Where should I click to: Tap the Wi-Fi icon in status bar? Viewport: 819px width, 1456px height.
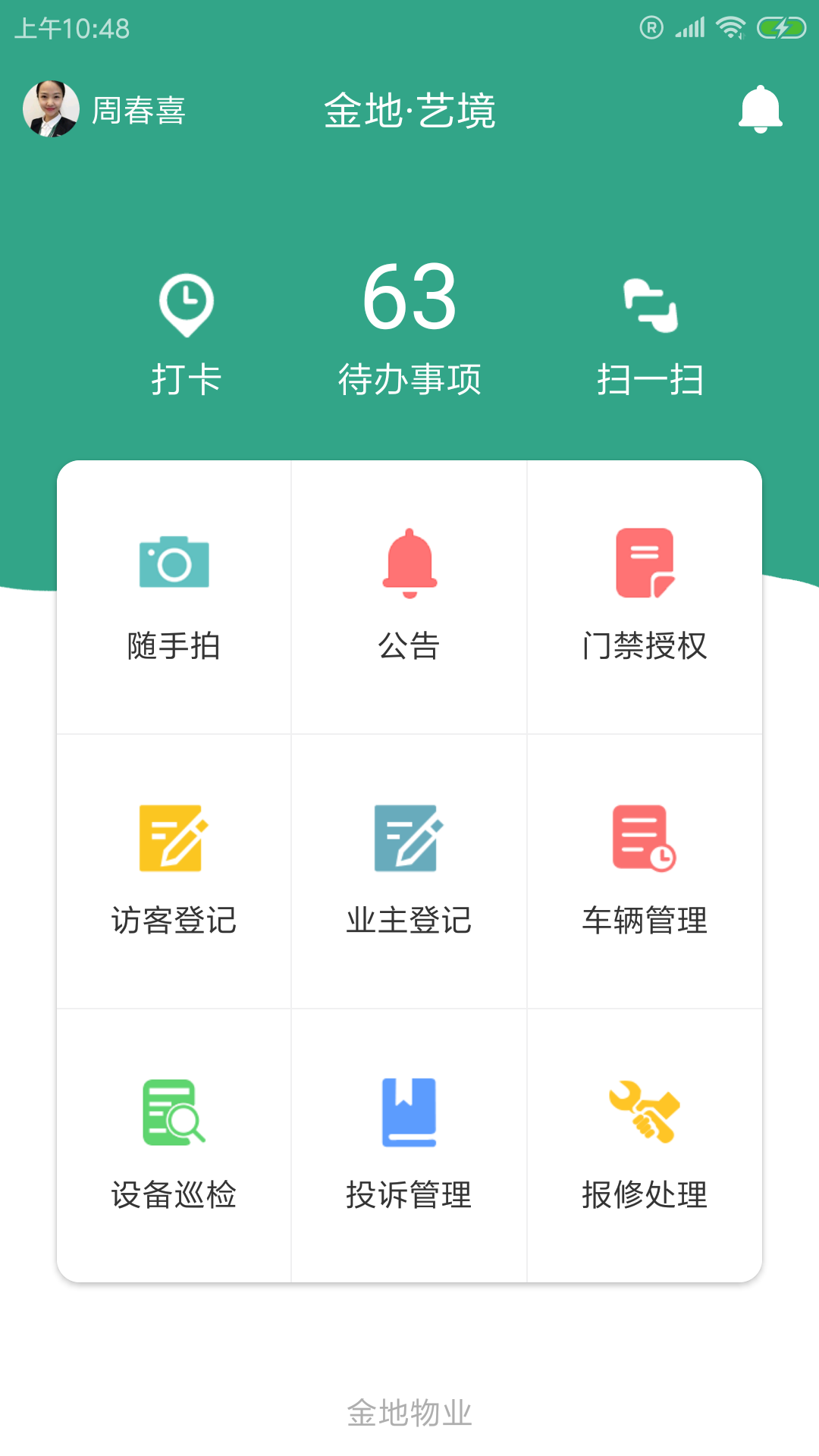click(x=730, y=26)
